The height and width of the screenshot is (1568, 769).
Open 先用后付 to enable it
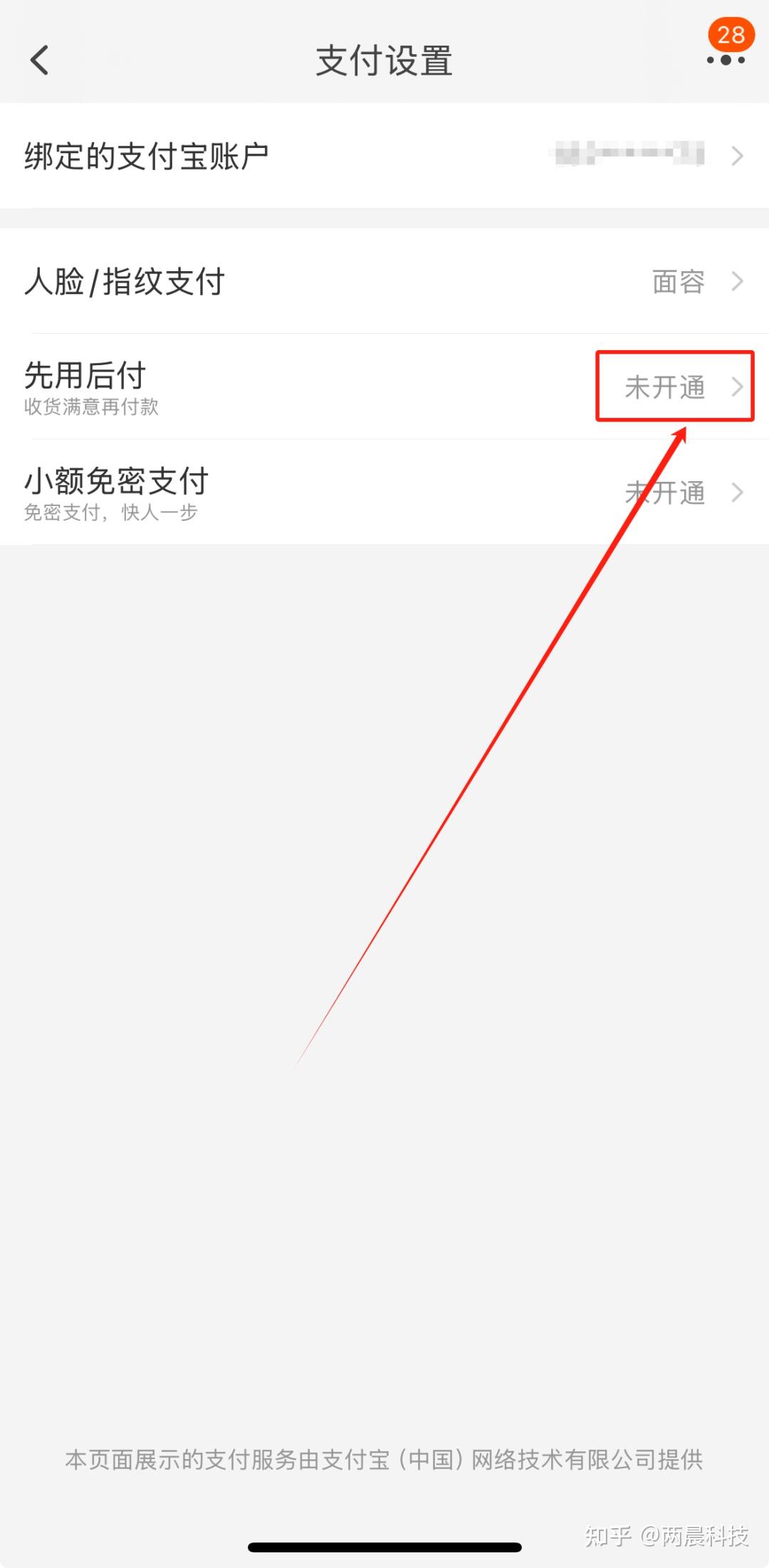pos(384,387)
